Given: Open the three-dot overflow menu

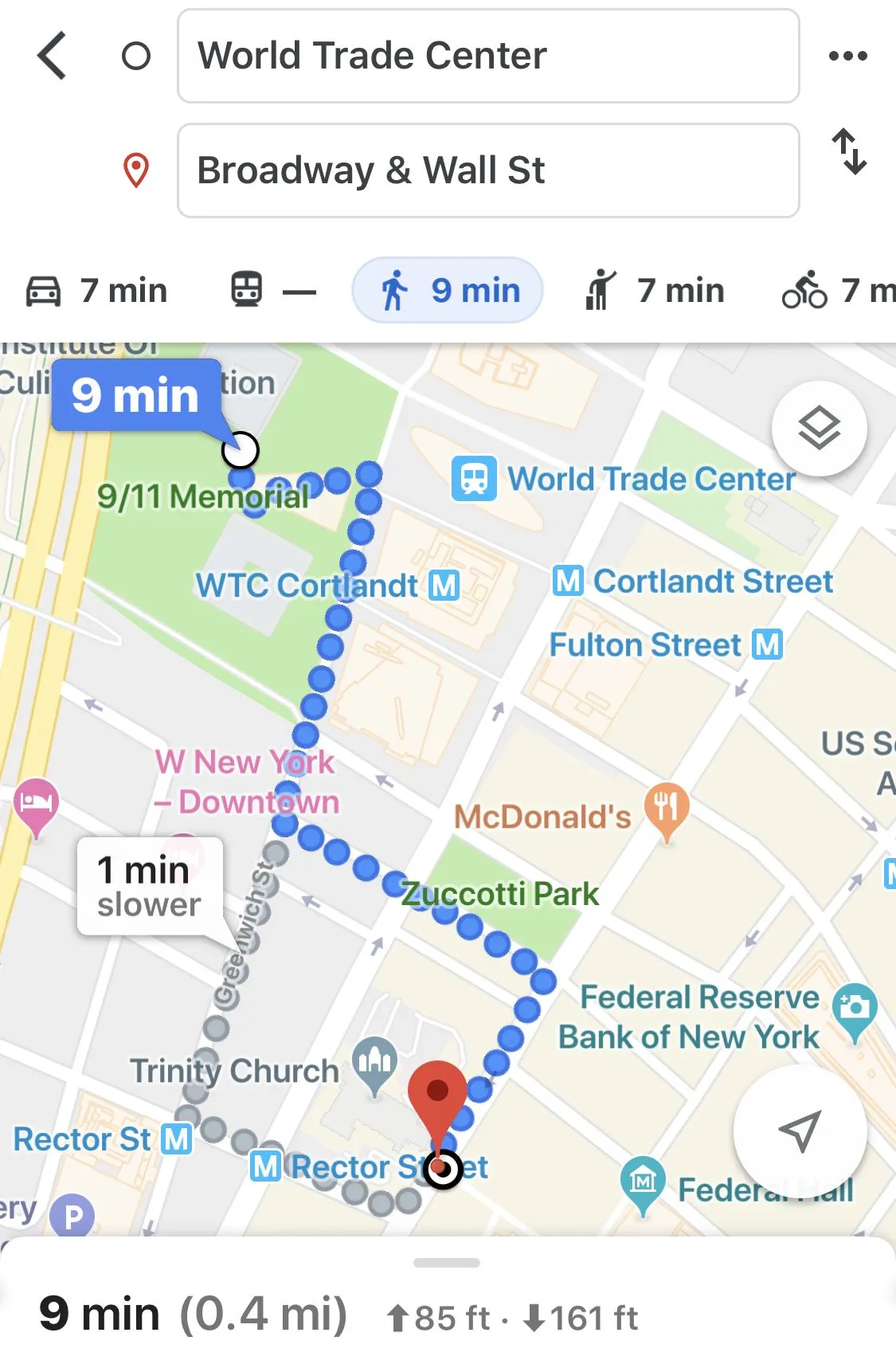Looking at the screenshot, I should point(847,56).
